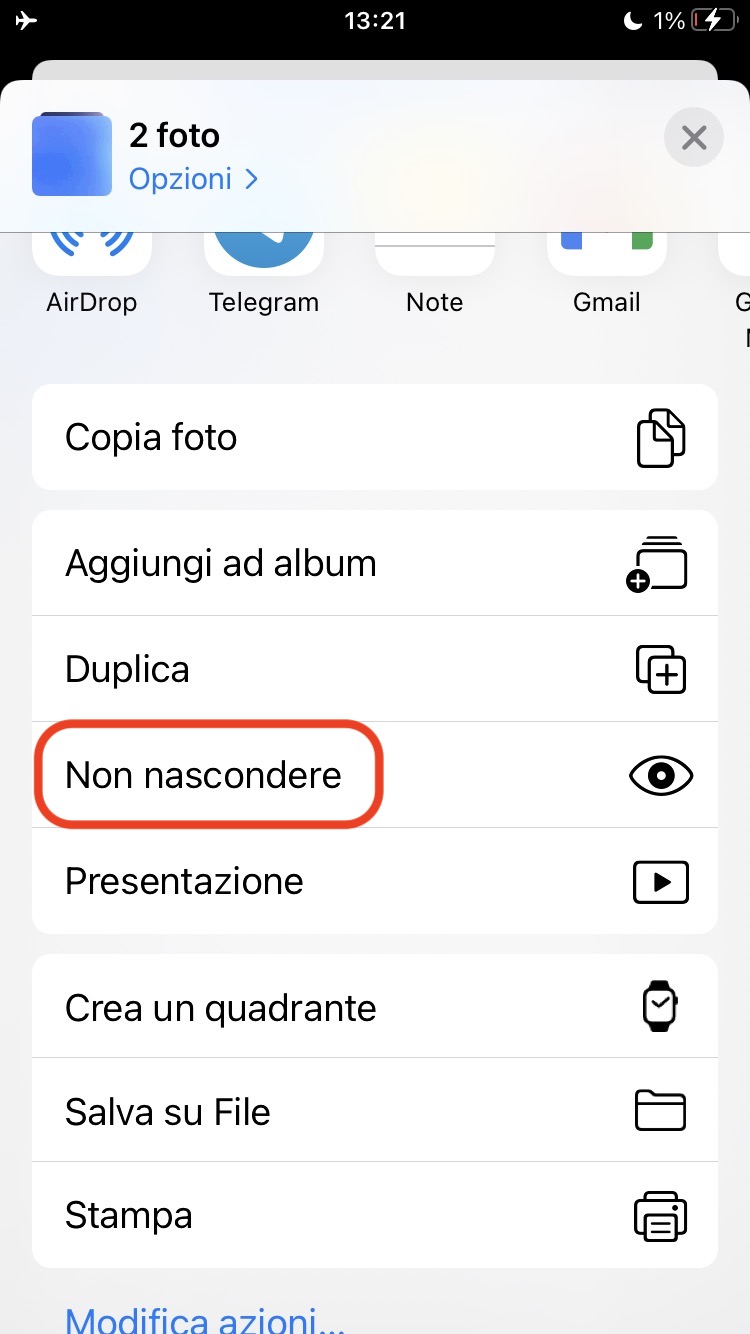Image resolution: width=750 pixels, height=1334 pixels.
Task: Select Salva su File
Action: coord(375,1112)
